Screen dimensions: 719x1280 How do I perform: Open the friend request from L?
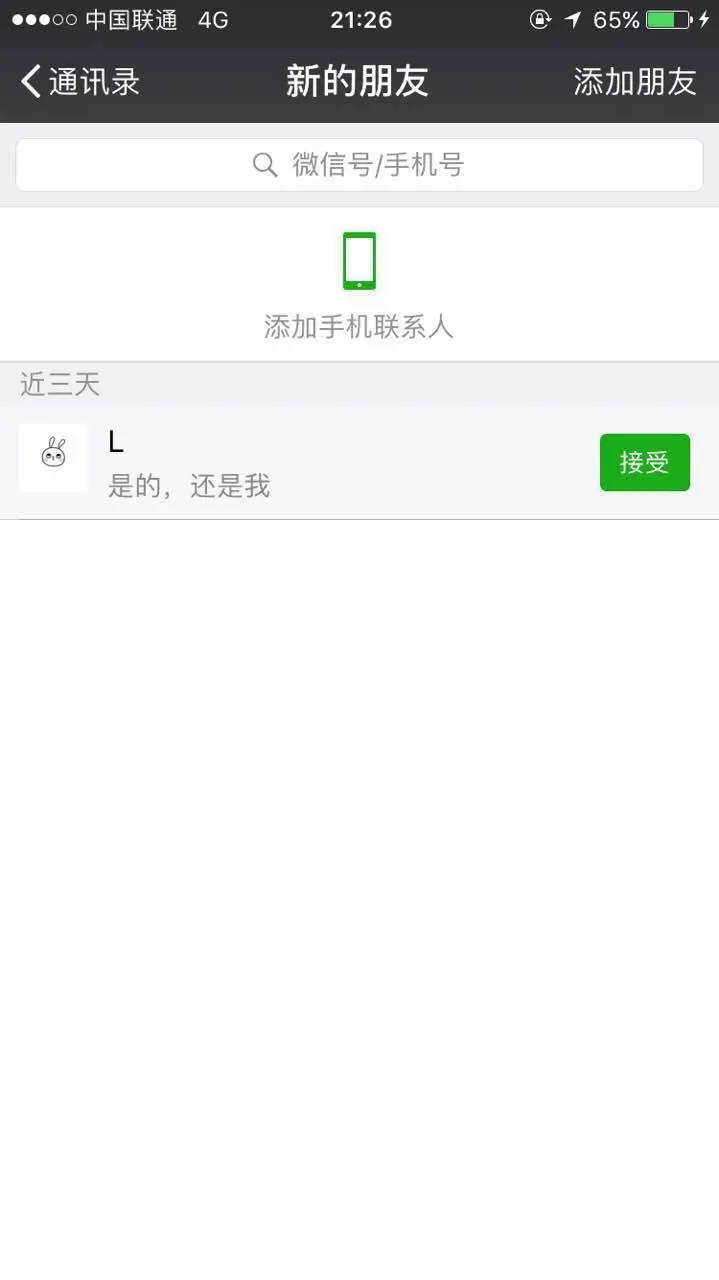click(x=300, y=462)
